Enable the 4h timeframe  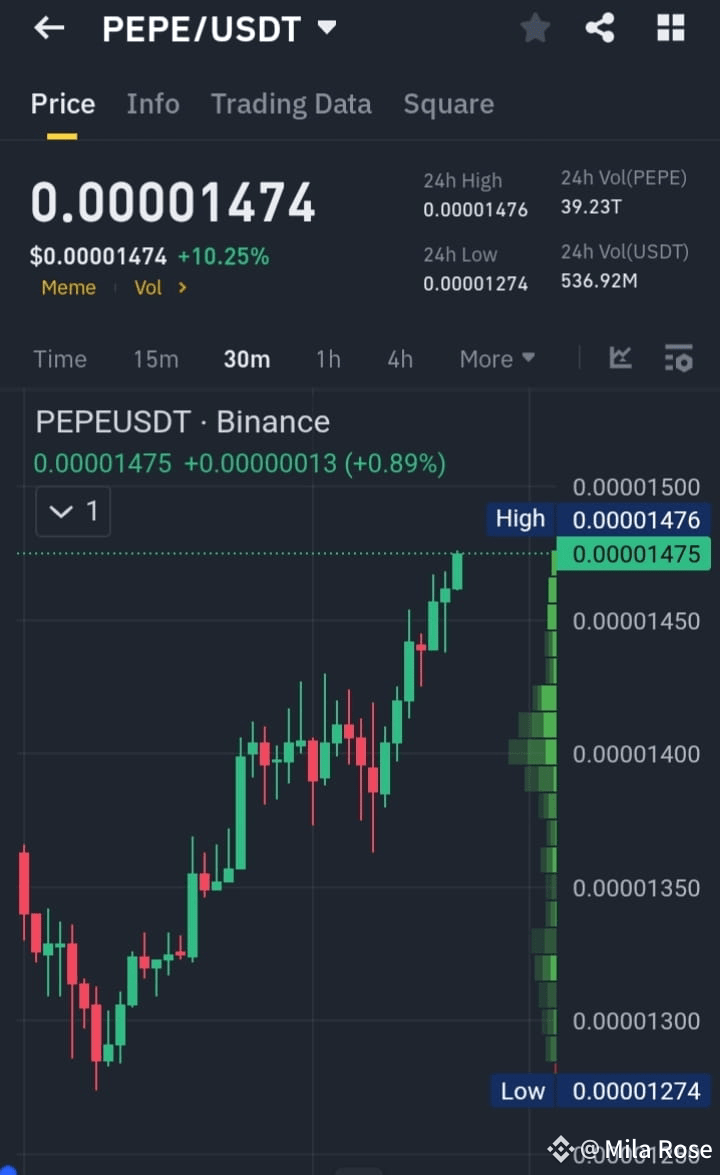click(x=400, y=358)
